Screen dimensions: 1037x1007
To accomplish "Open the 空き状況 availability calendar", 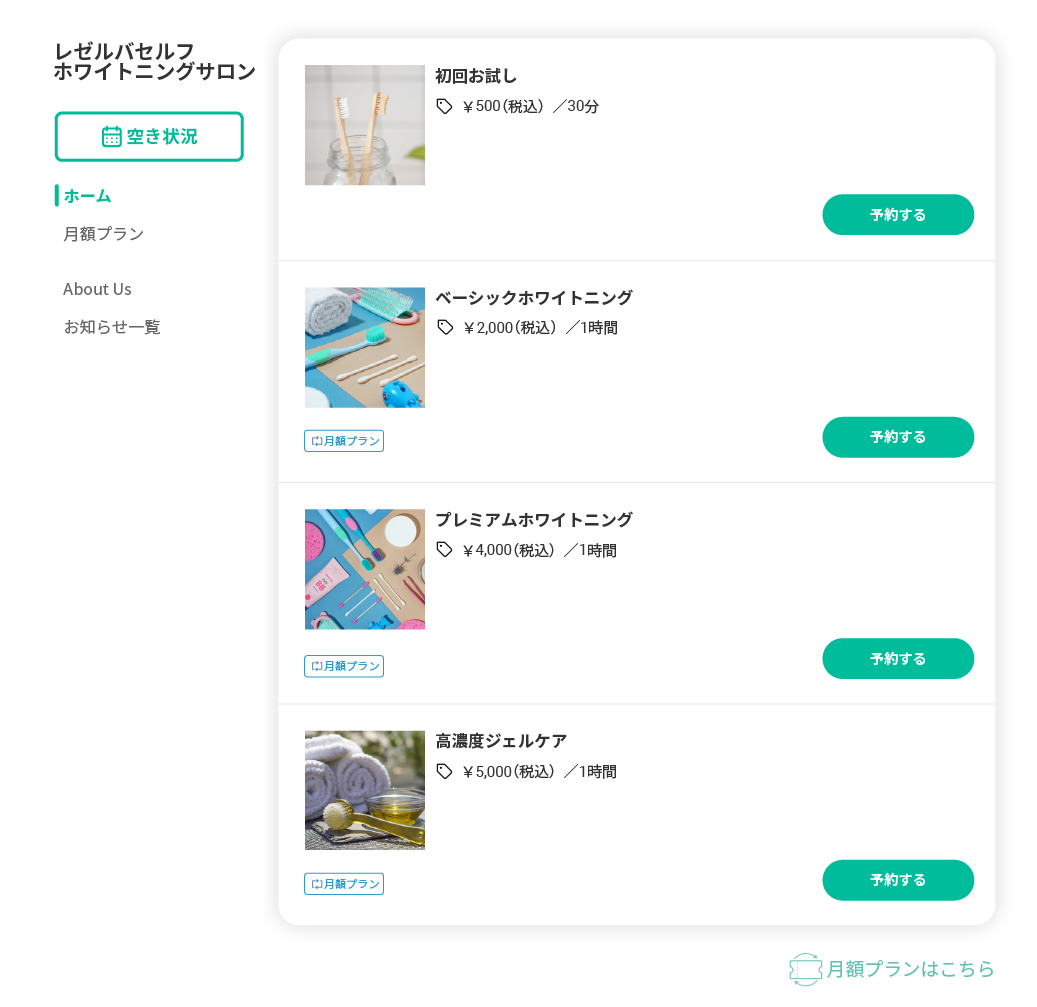I will click(x=149, y=136).
